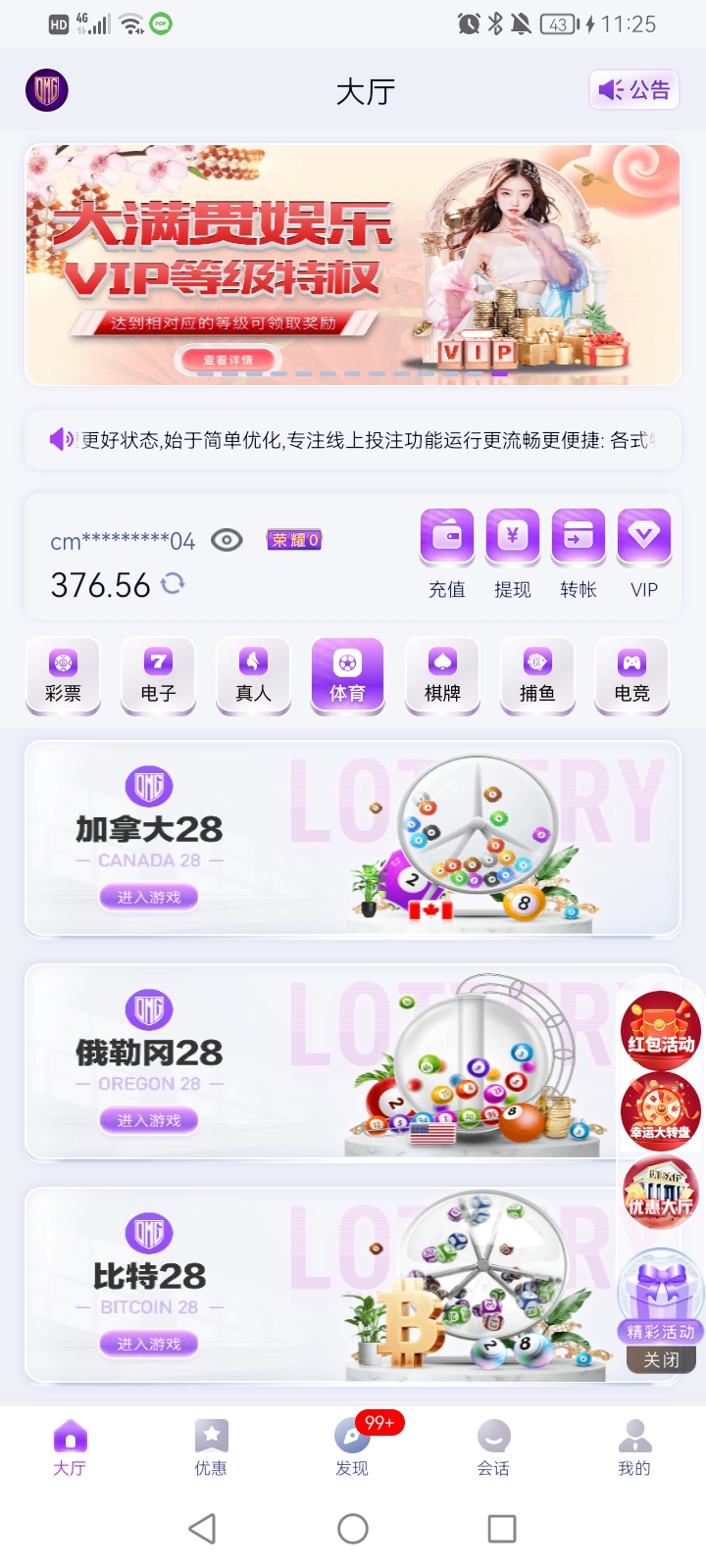Switch to the 体育 category
Viewport: 706px width, 1568px height.
347,675
